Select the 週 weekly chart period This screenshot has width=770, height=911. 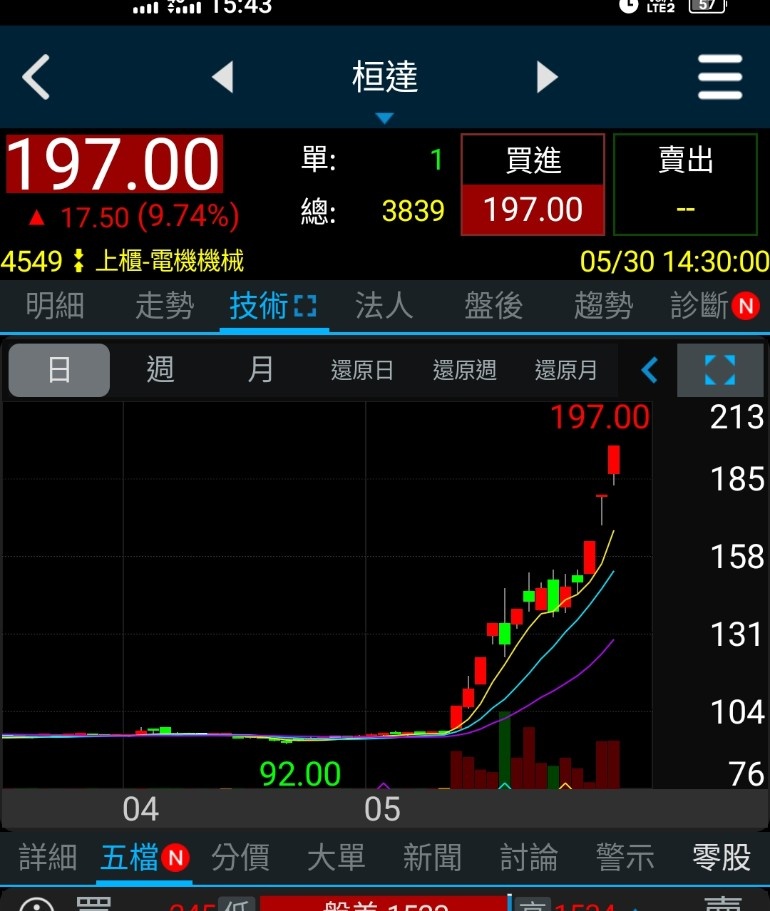pos(160,370)
